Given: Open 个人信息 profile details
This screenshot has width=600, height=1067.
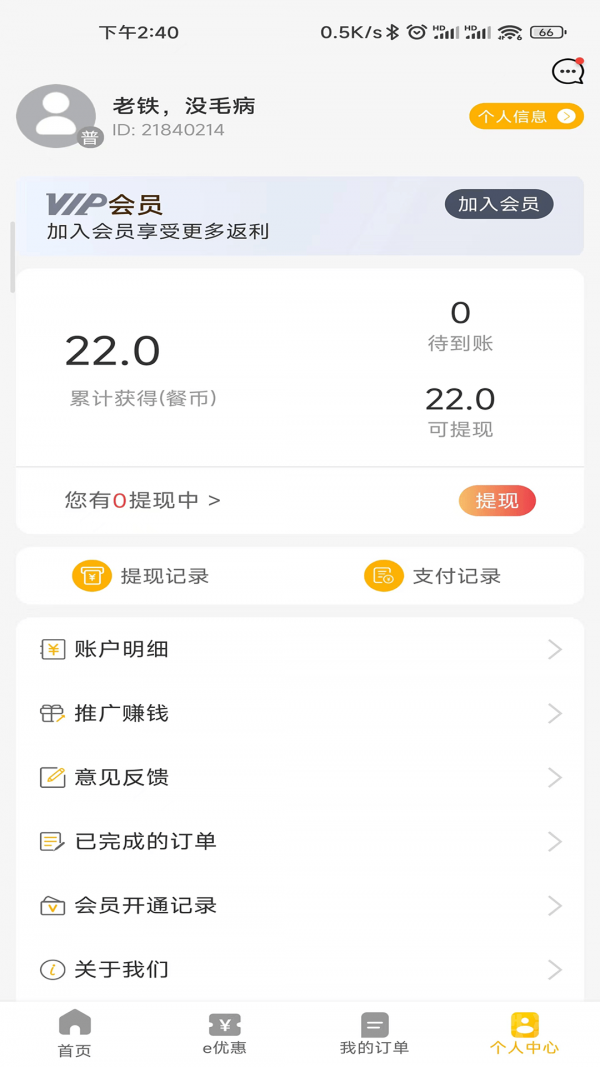Looking at the screenshot, I should coord(527,116).
